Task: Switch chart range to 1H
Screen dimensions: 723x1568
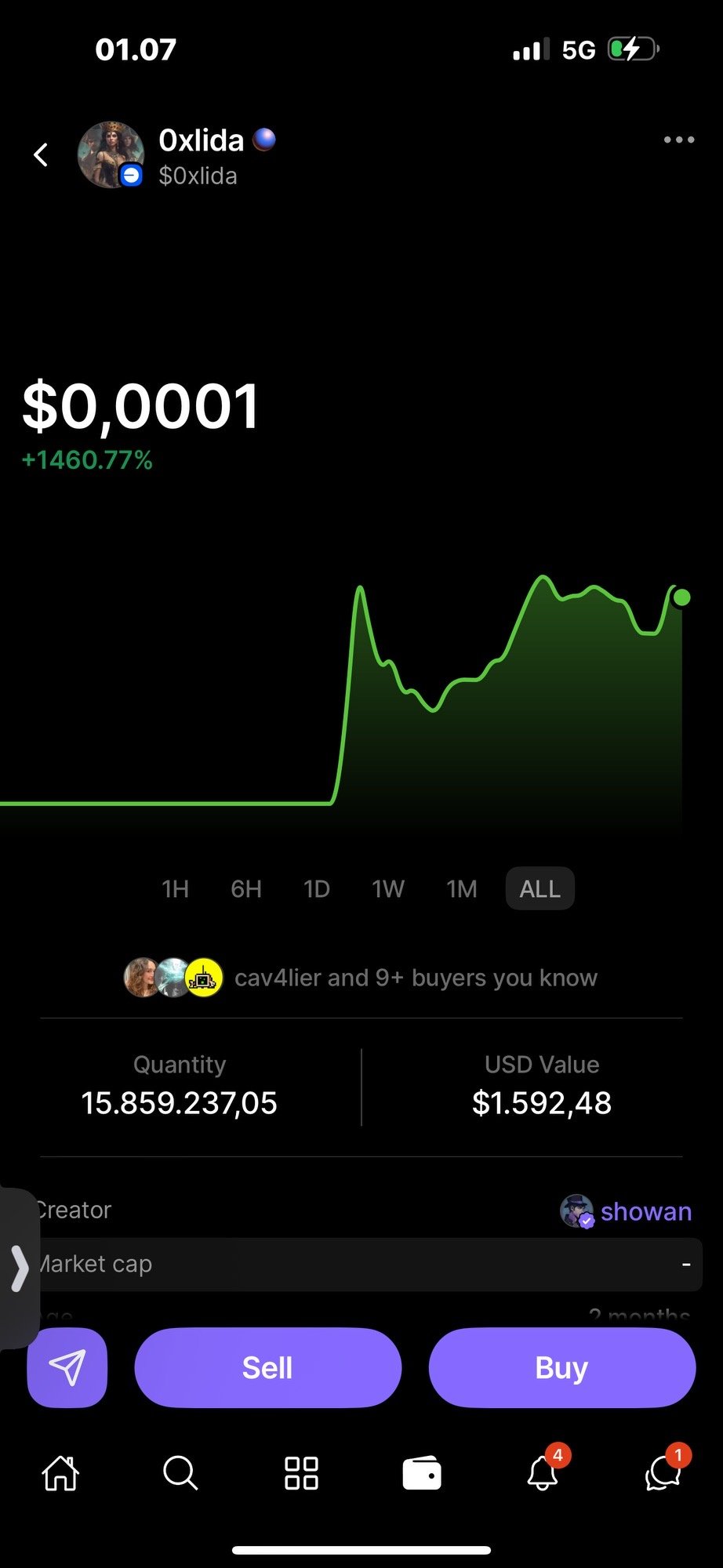Action: (175, 889)
